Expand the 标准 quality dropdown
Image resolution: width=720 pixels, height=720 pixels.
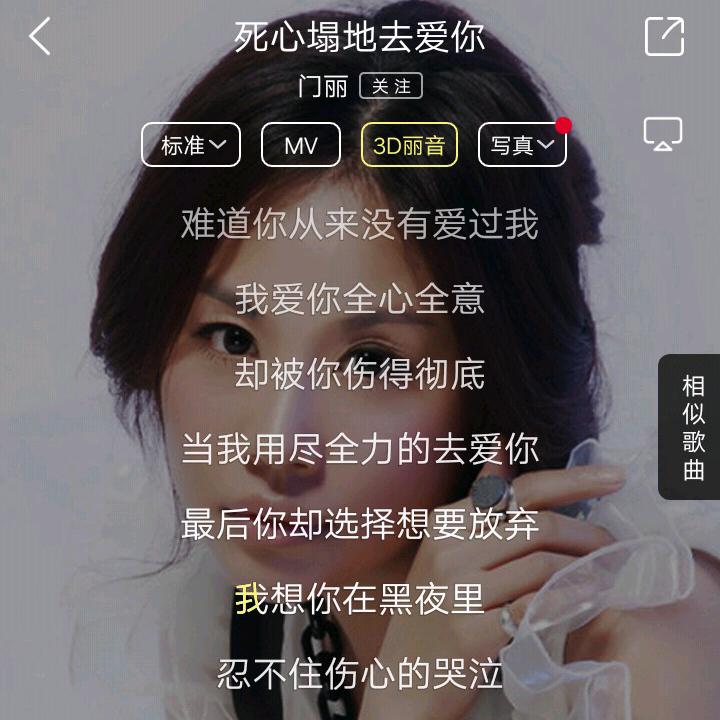point(191,145)
